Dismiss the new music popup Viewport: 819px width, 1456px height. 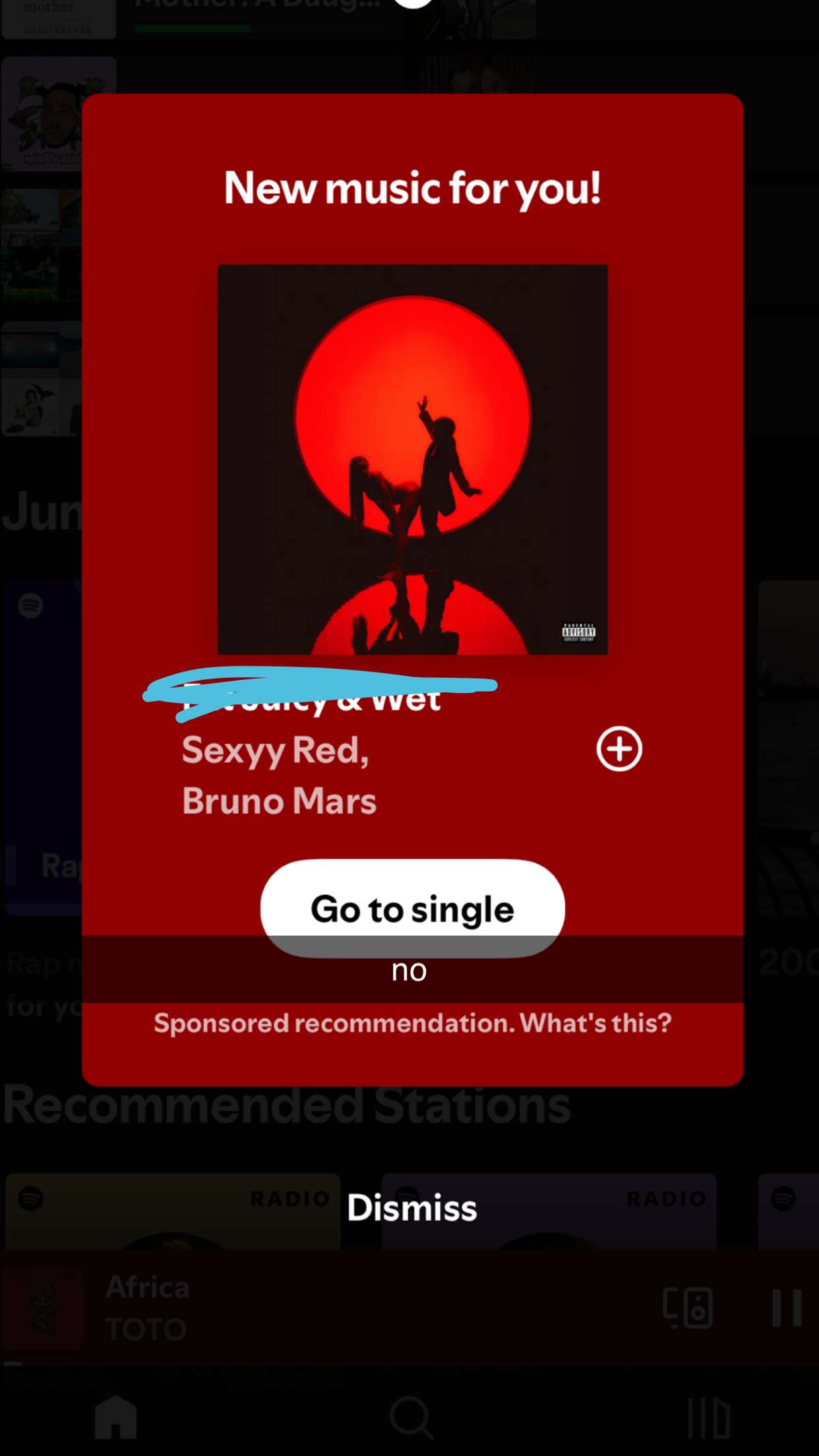point(411,1208)
